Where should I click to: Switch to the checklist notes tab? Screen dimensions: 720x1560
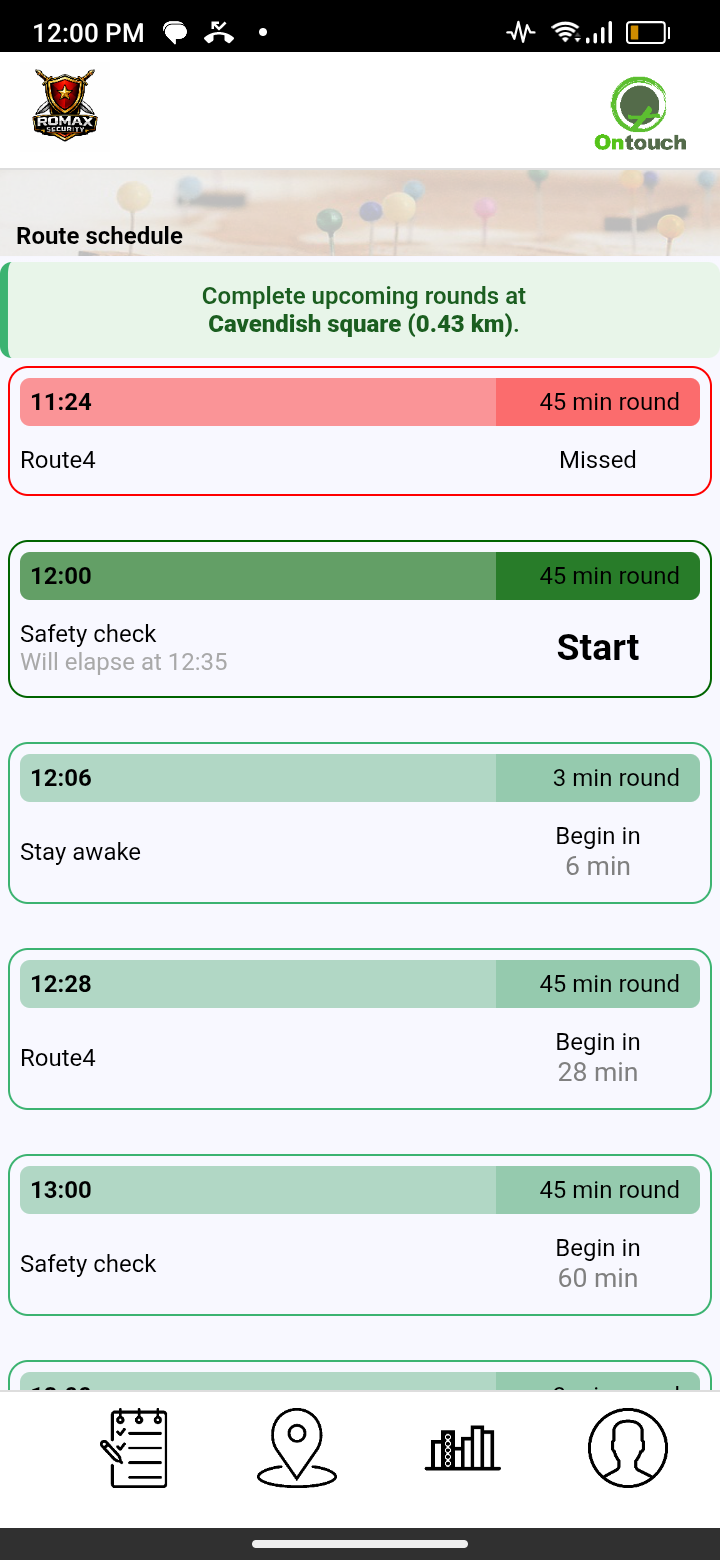pos(134,1448)
